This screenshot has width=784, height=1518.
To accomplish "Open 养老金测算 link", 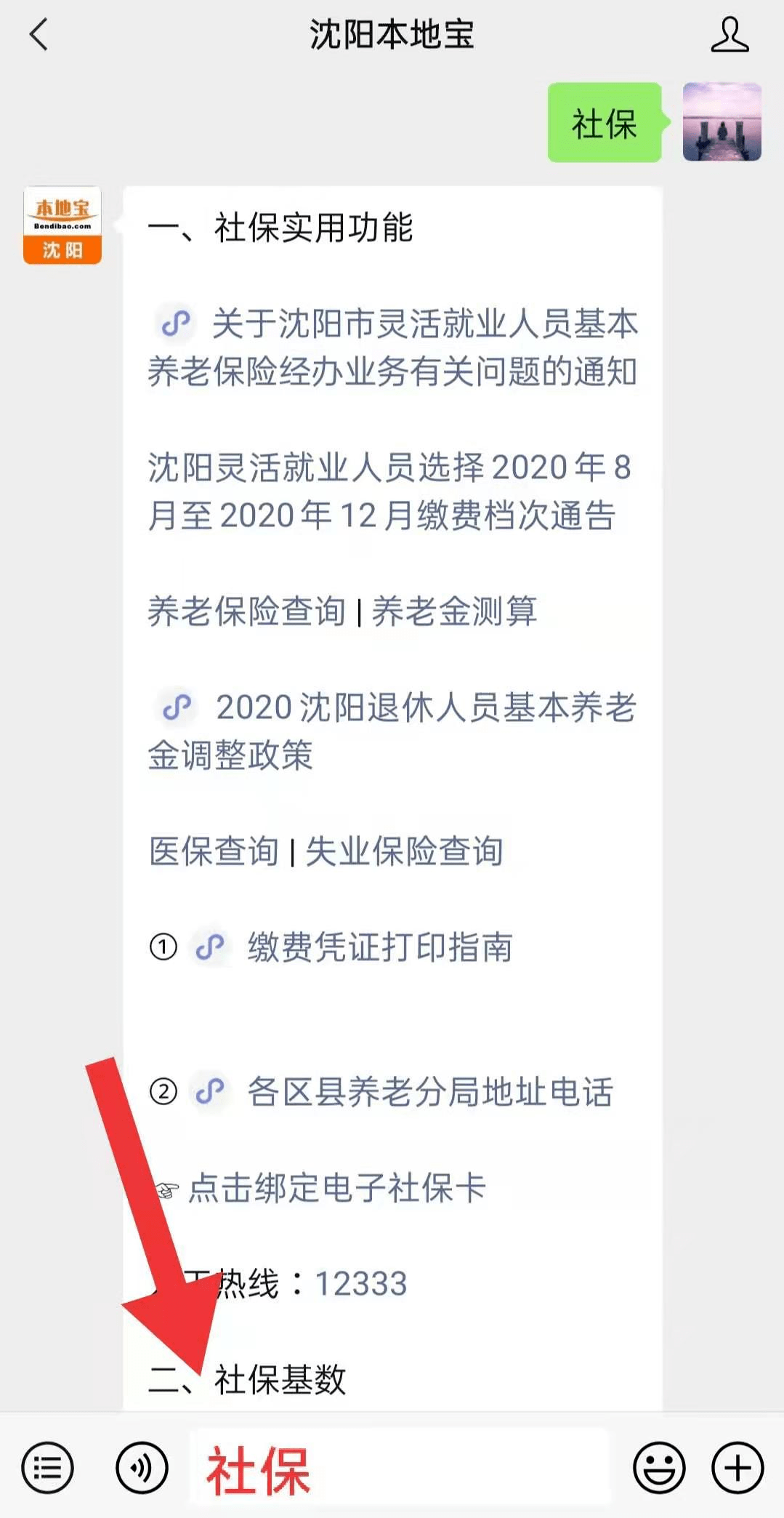I will click(454, 611).
